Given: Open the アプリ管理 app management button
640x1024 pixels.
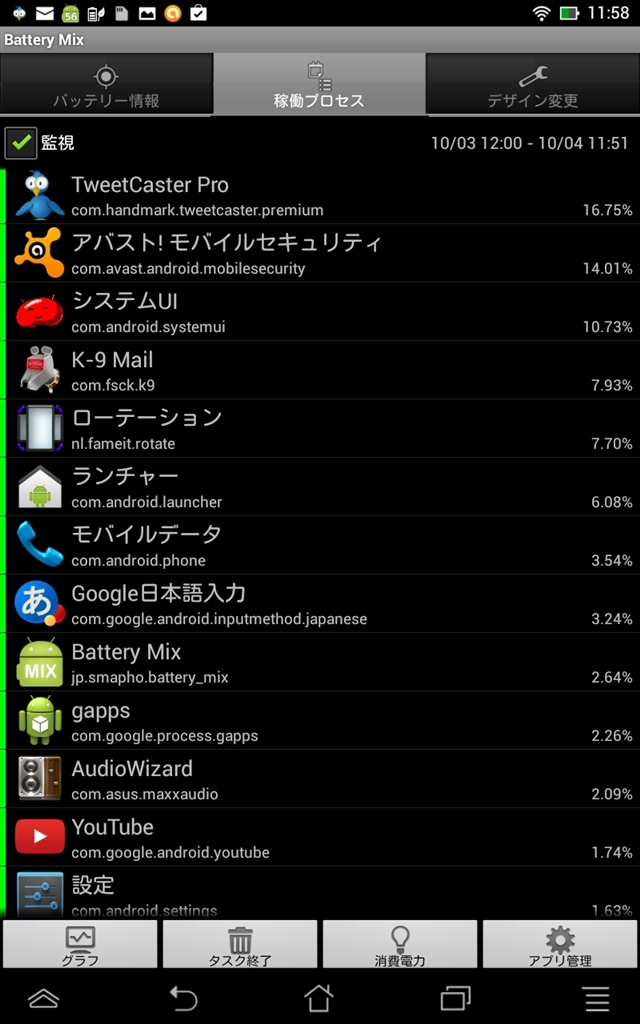Looking at the screenshot, I should point(560,945).
